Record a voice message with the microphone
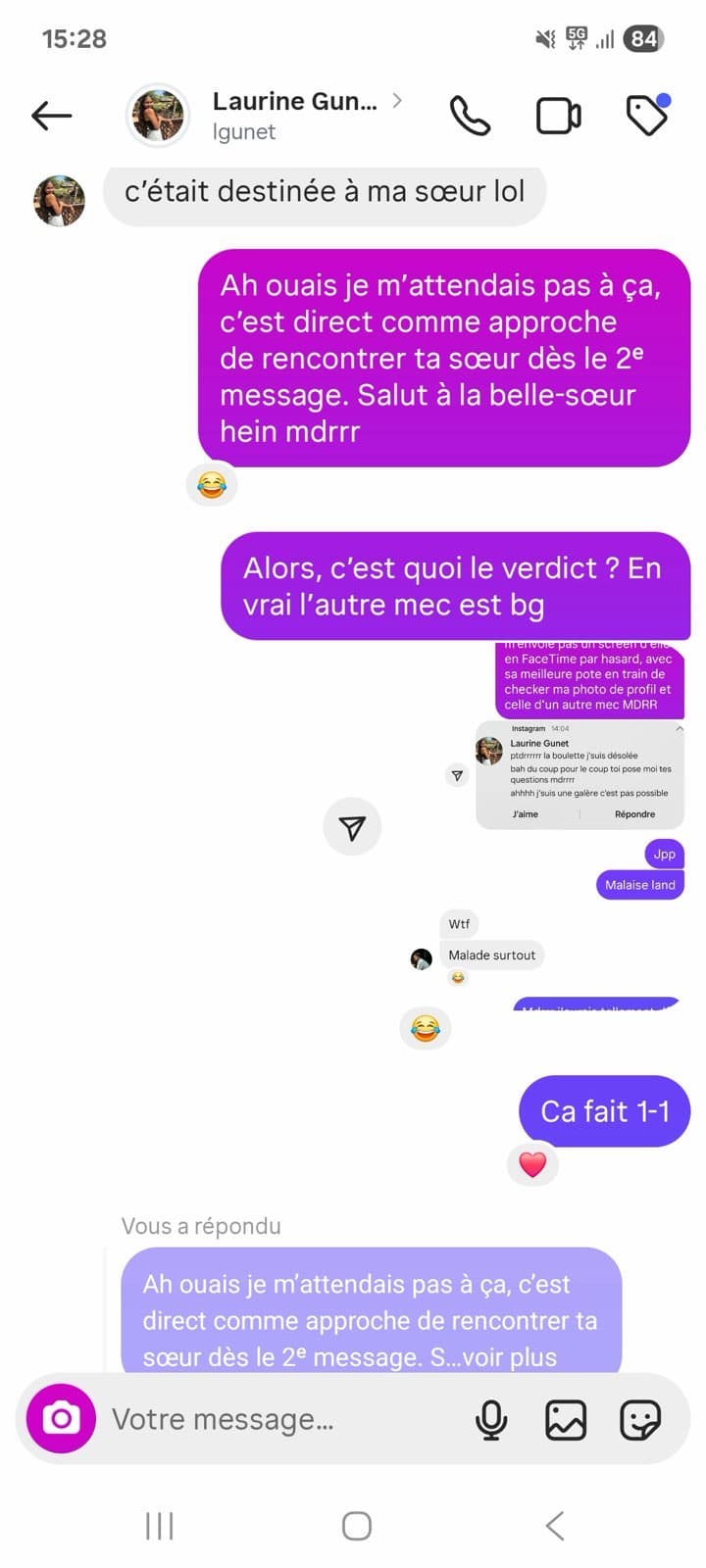 coord(491,1418)
